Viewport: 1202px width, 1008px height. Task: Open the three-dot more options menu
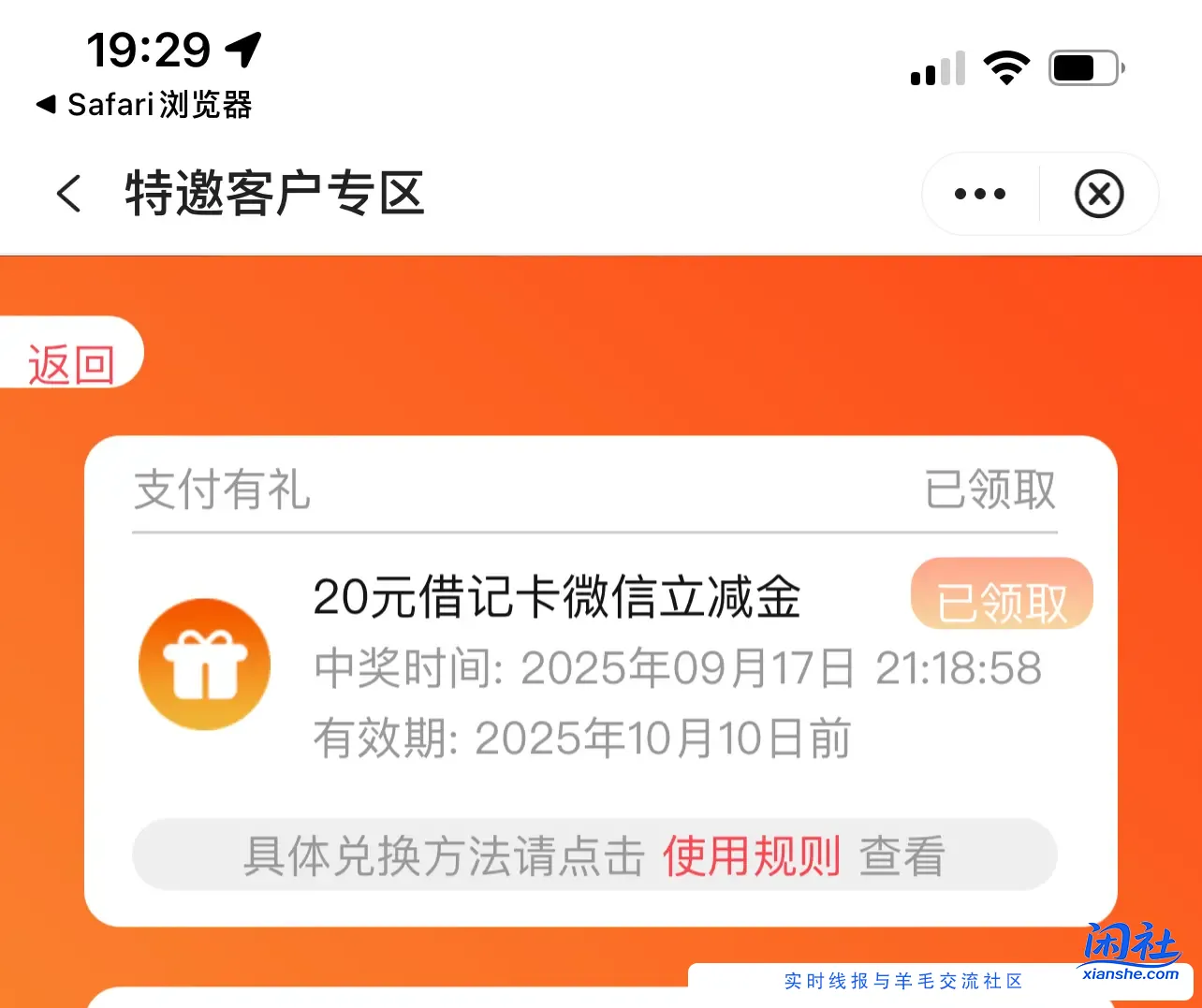click(x=980, y=194)
